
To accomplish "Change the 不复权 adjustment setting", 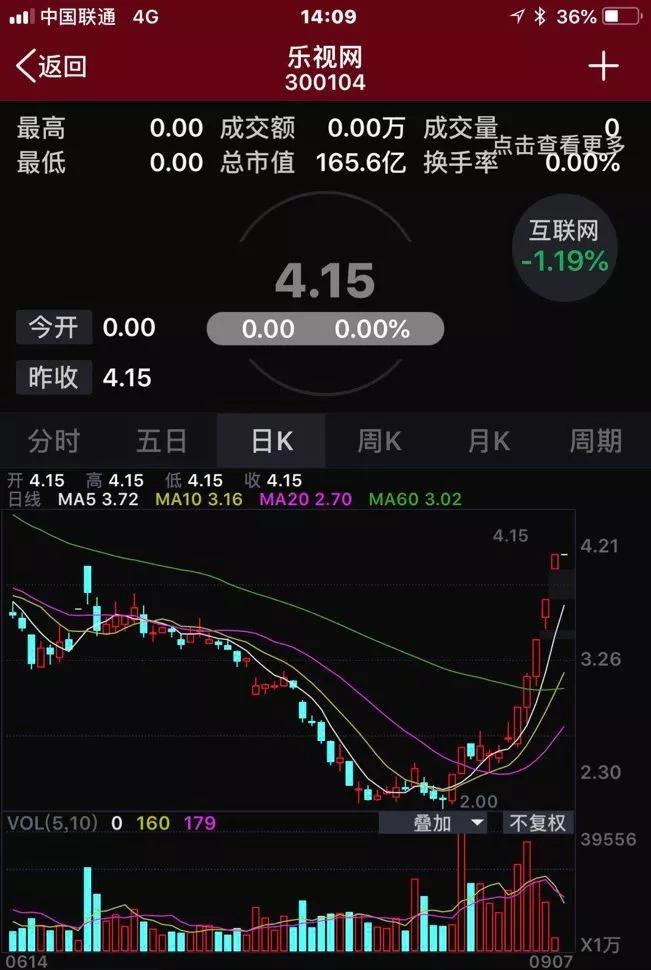I will pos(538,823).
